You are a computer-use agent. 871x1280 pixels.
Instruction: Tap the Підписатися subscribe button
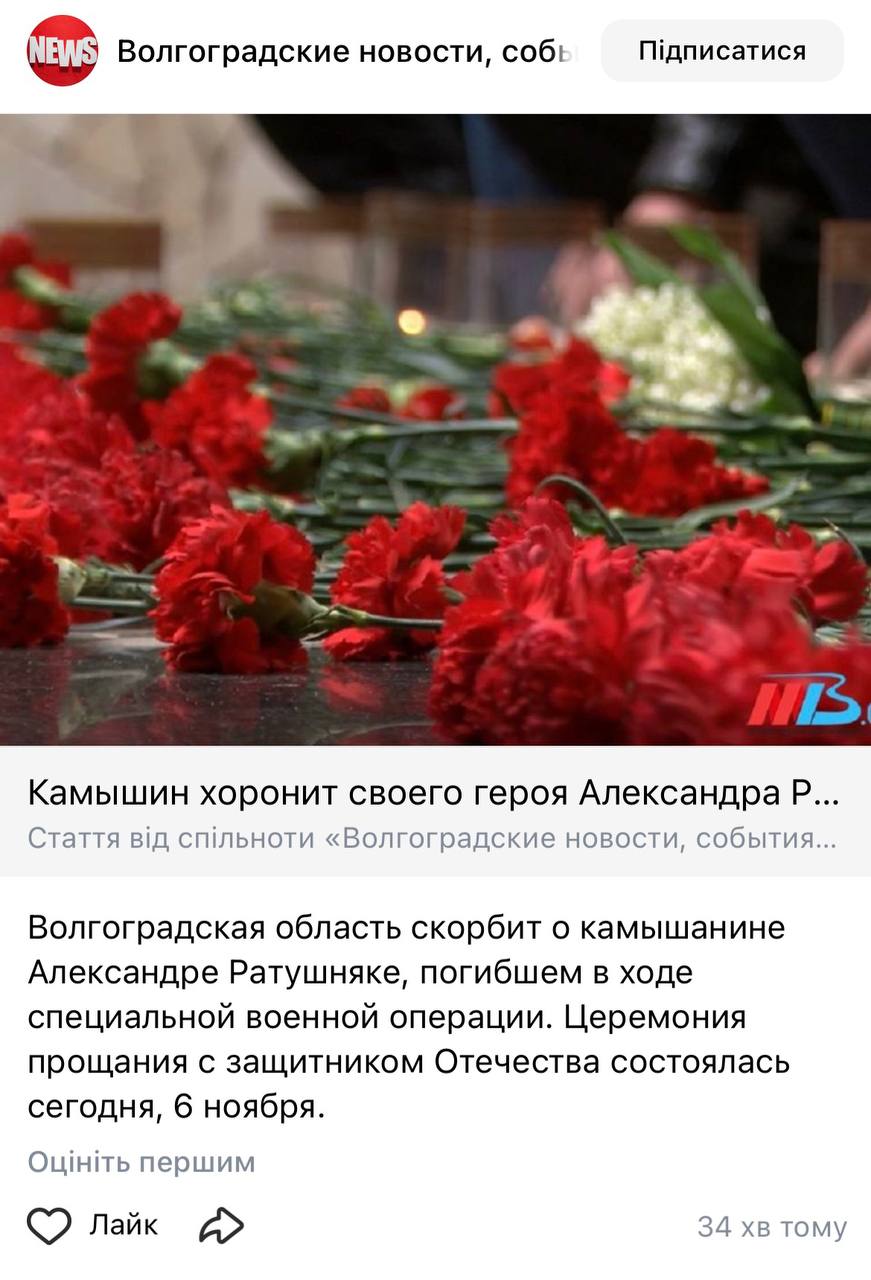click(x=722, y=51)
